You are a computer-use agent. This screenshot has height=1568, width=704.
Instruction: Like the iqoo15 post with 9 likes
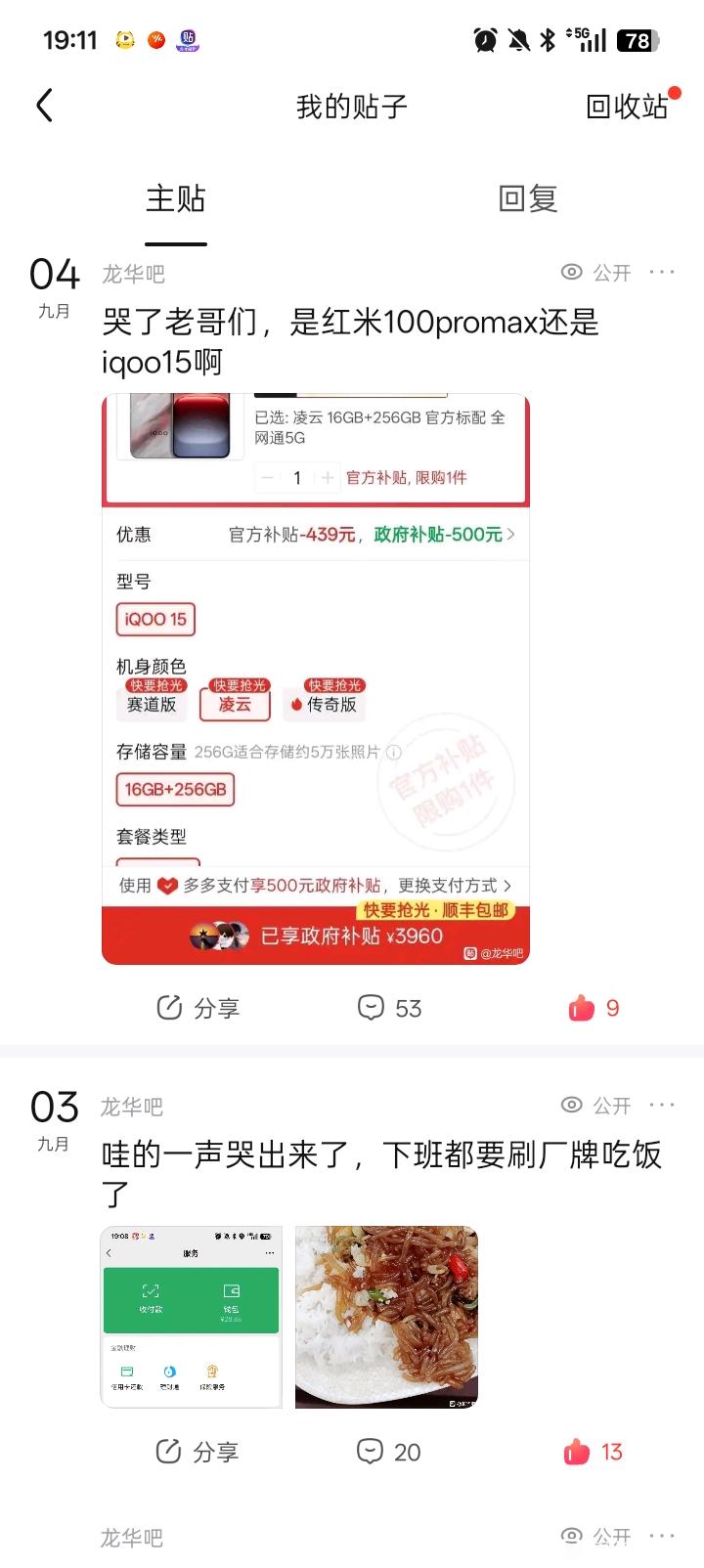click(x=594, y=1008)
